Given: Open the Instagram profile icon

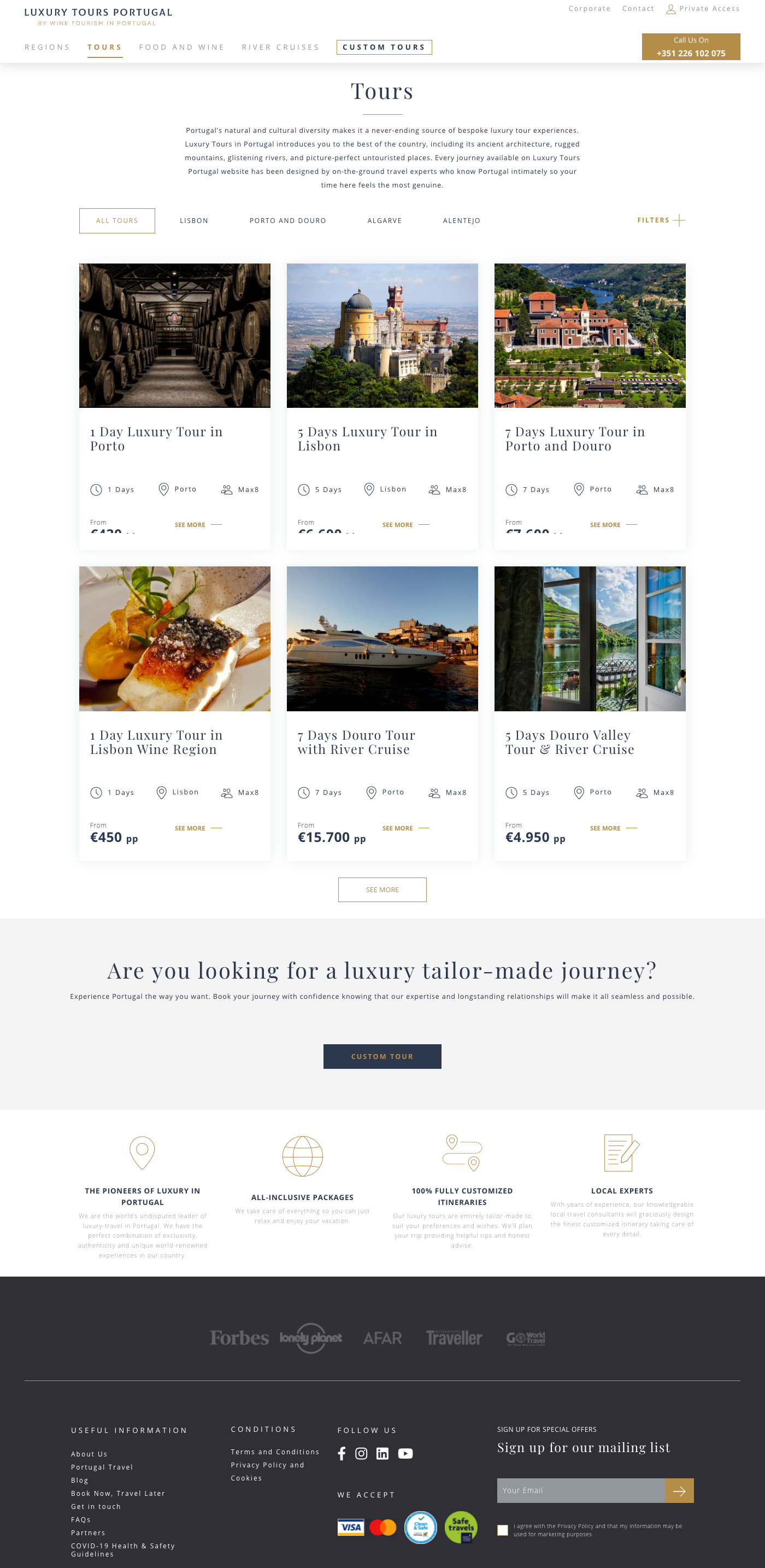Looking at the screenshot, I should tap(362, 1453).
